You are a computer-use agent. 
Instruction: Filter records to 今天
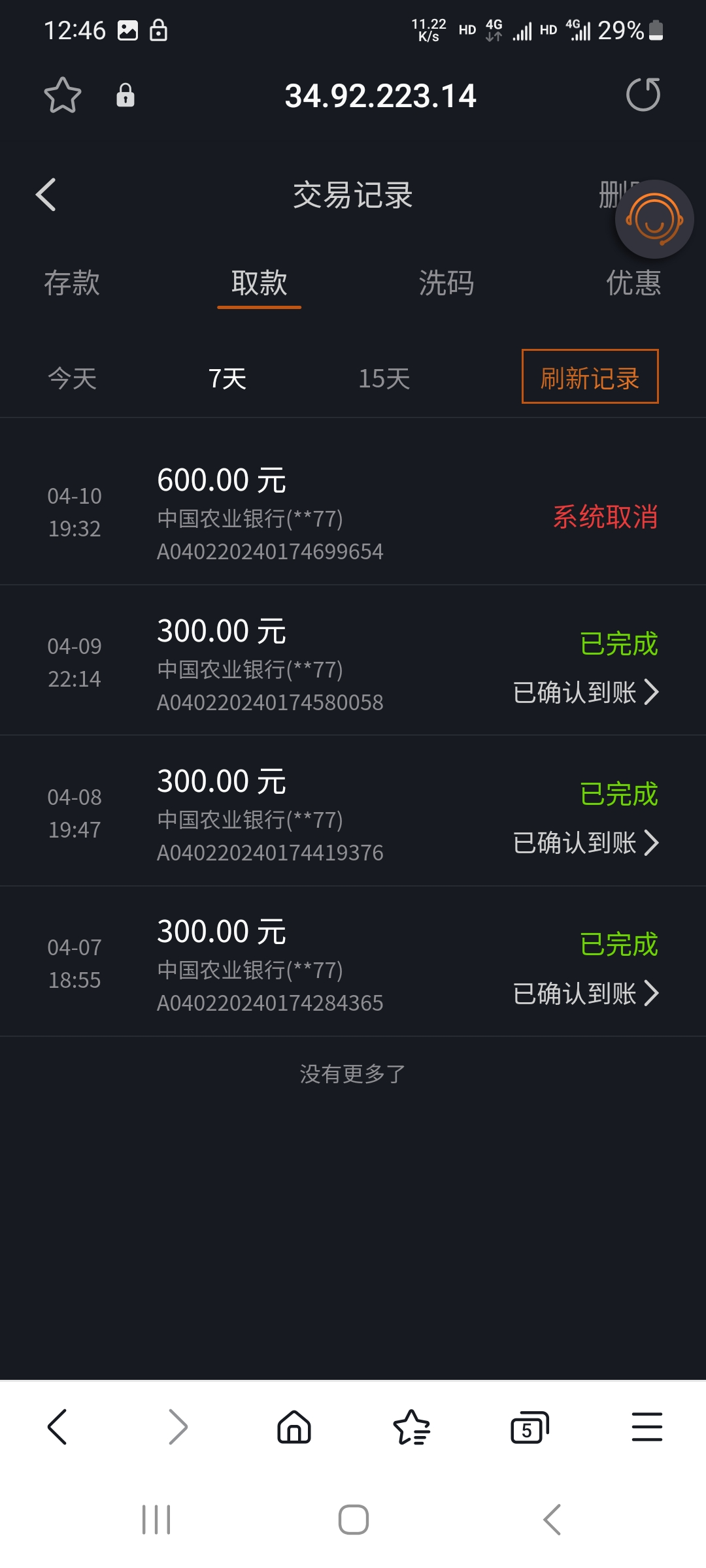73,378
